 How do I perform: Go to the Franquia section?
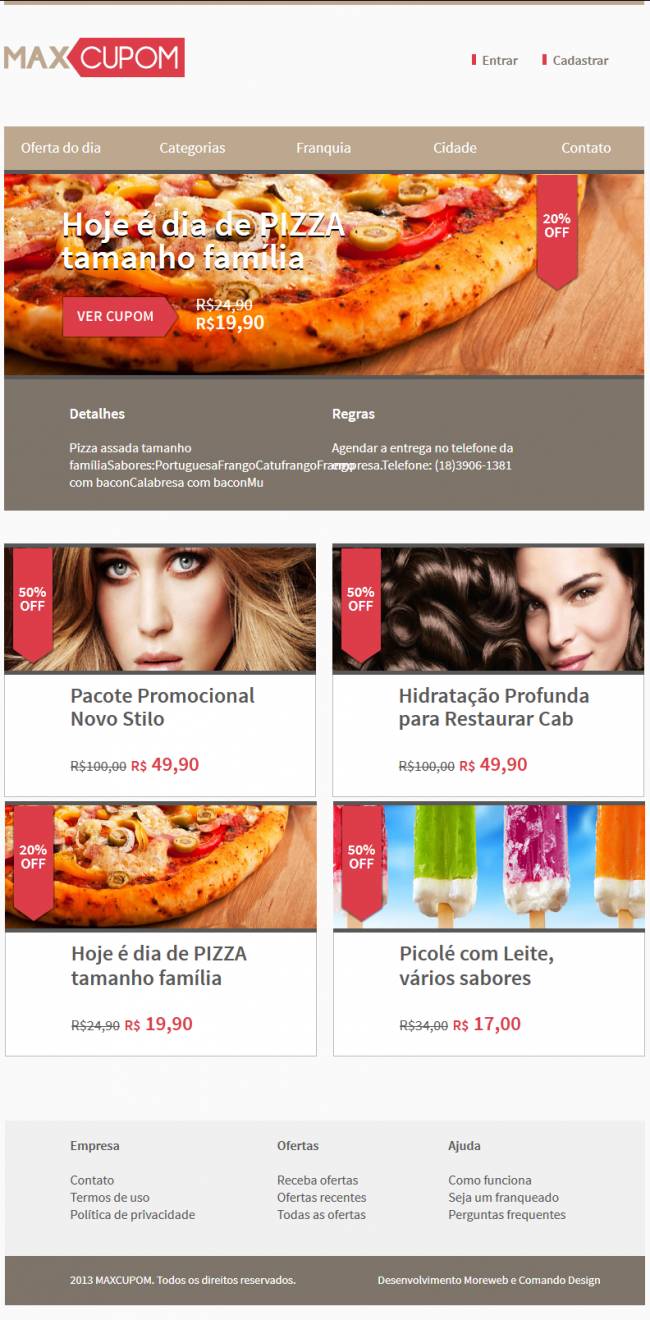[323, 148]
